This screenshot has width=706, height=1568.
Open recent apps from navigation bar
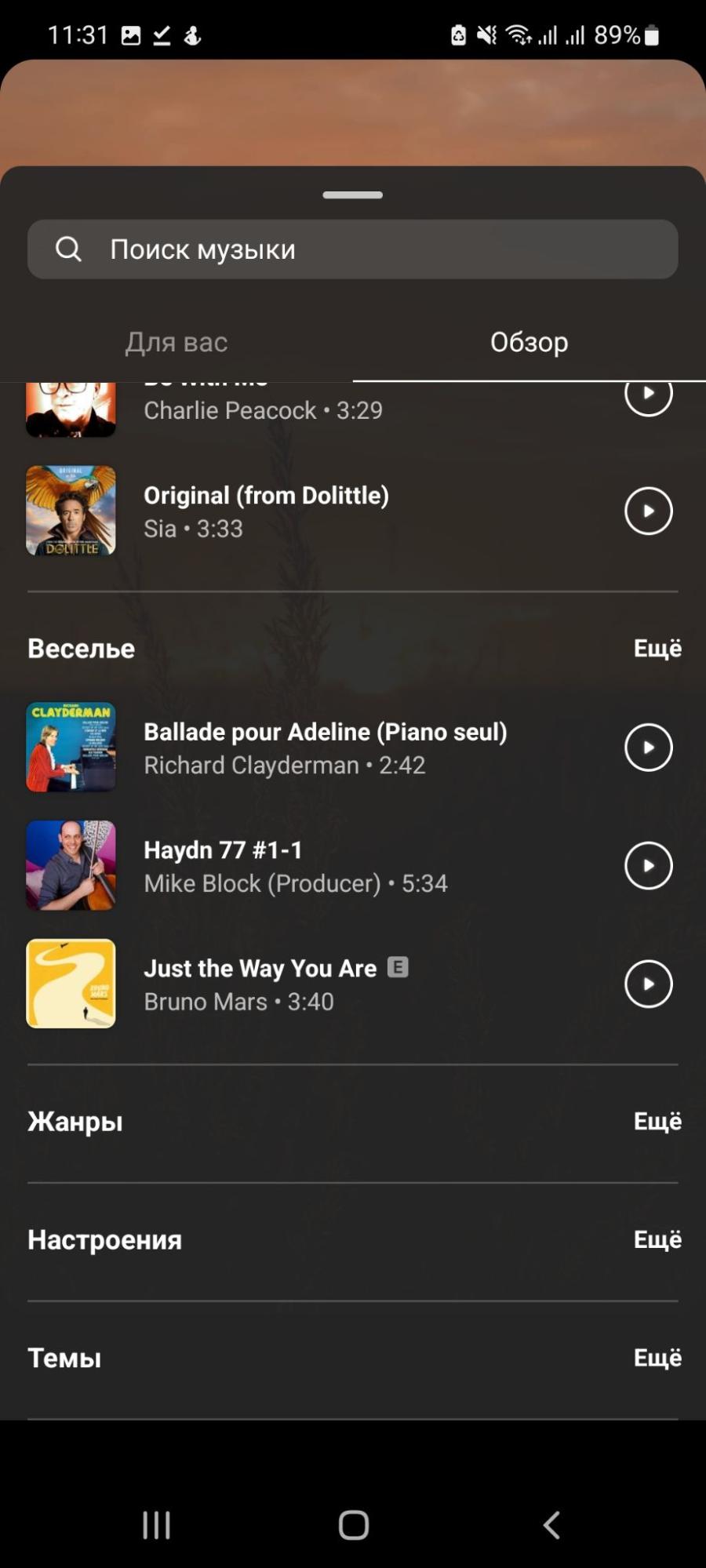click(x=156, y=1525)
